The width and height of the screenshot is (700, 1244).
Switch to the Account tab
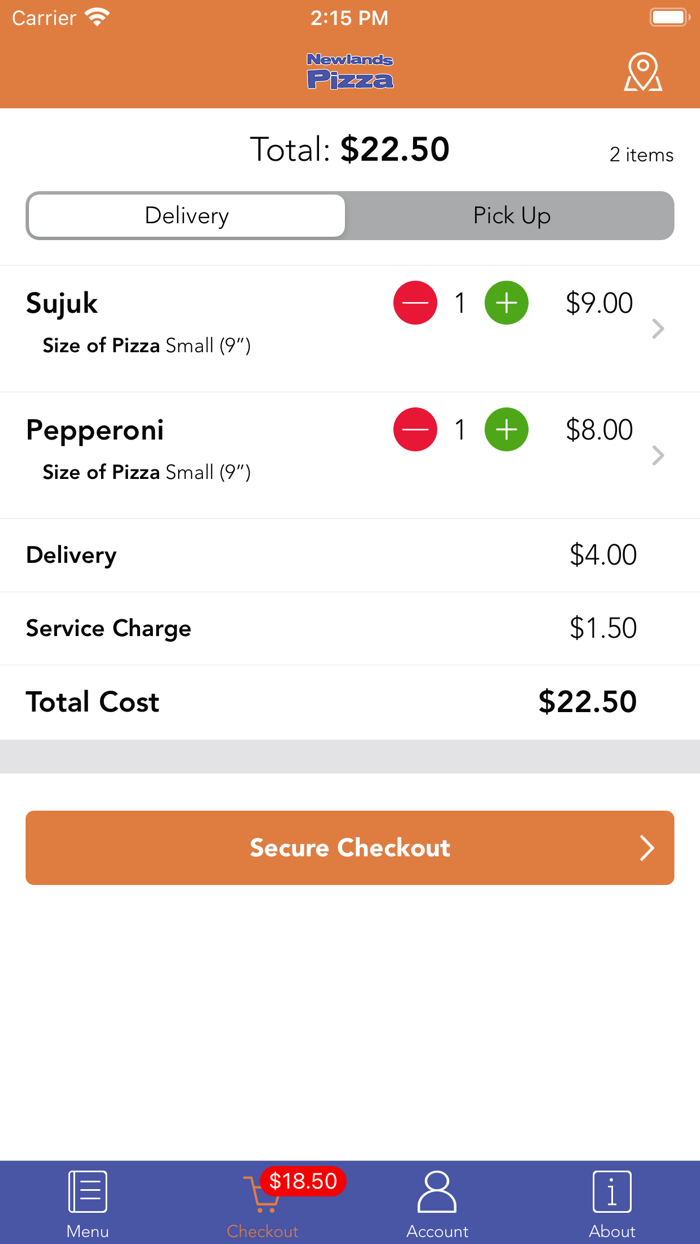click(437, 1203)
